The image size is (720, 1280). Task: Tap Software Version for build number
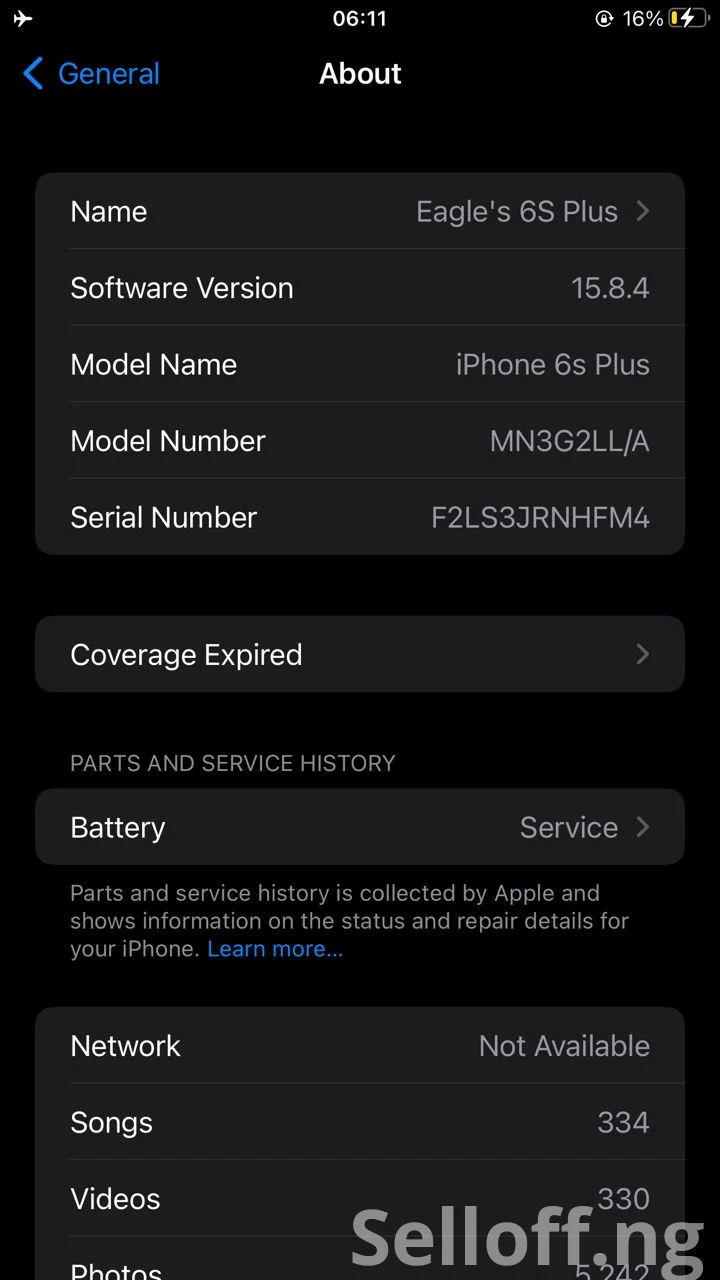[x=360, y=288]
